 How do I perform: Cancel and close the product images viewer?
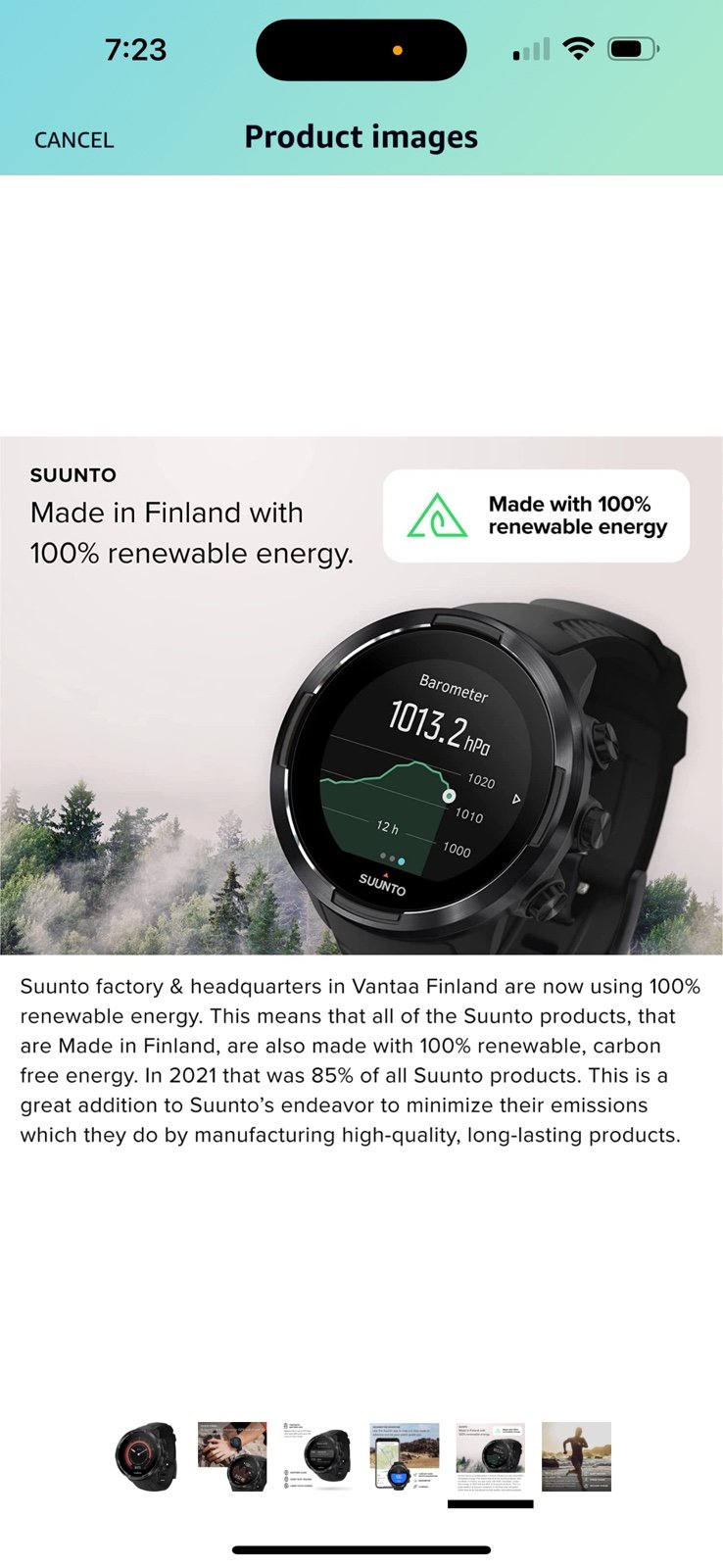[x=73, y=140]
